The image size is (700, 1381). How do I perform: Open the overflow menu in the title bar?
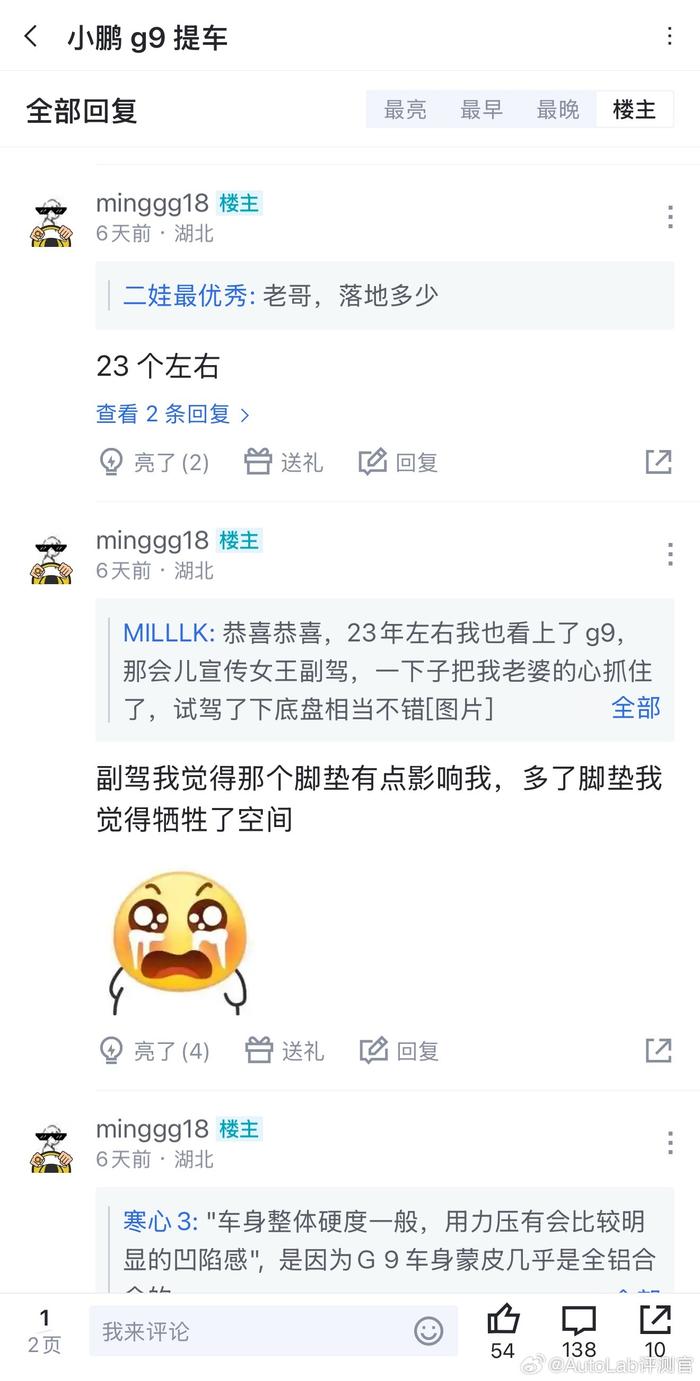[669, 37]
